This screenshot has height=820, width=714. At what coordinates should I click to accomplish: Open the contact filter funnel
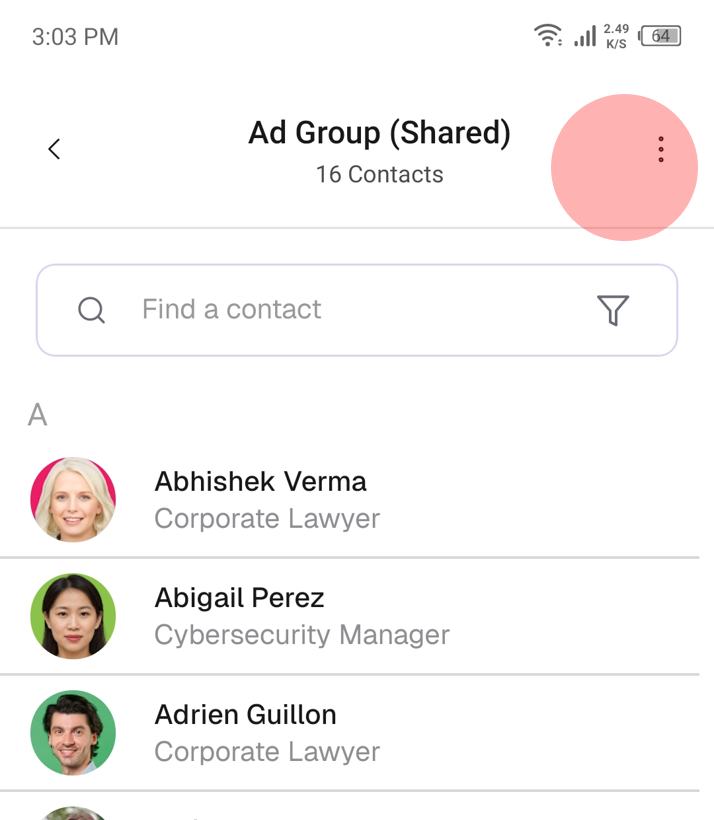(x=612, y=310)
